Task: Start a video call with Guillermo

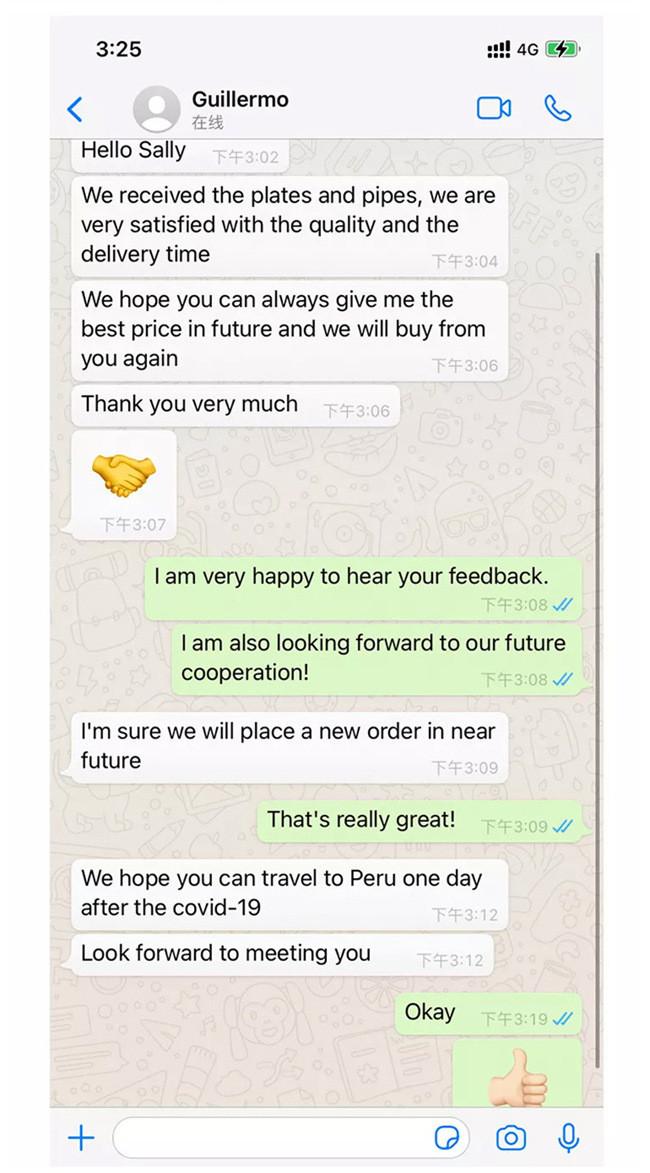Action: [494, 108]
